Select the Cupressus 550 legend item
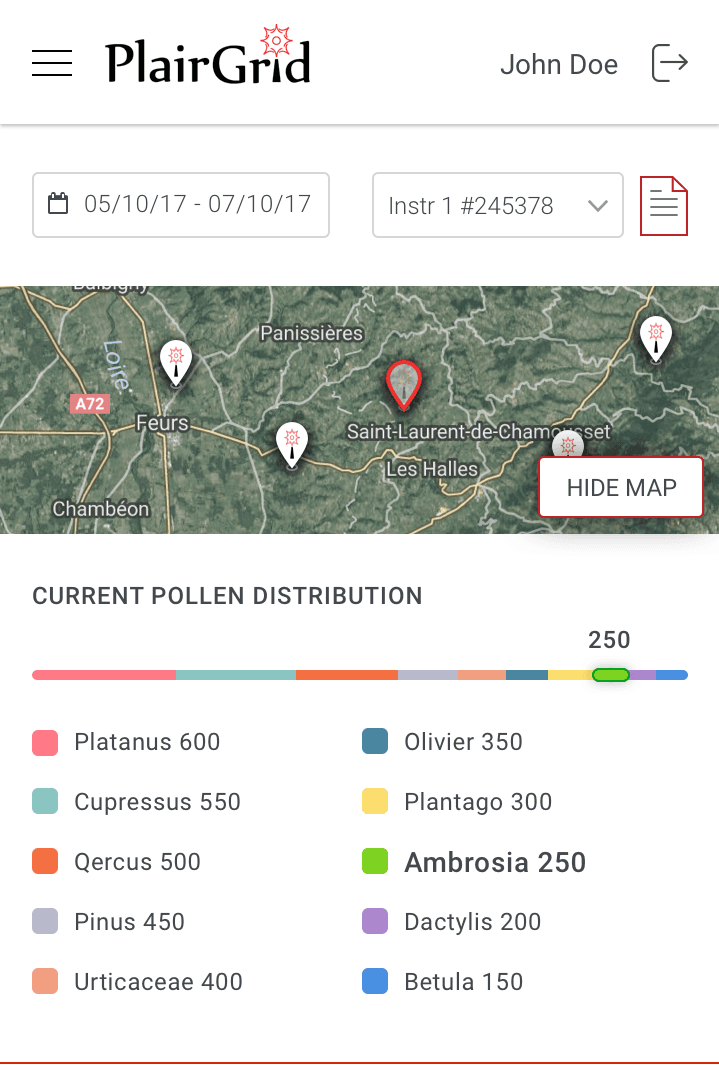The width and height of the screenshot is (719, 1070). click(x=137, y=802)
